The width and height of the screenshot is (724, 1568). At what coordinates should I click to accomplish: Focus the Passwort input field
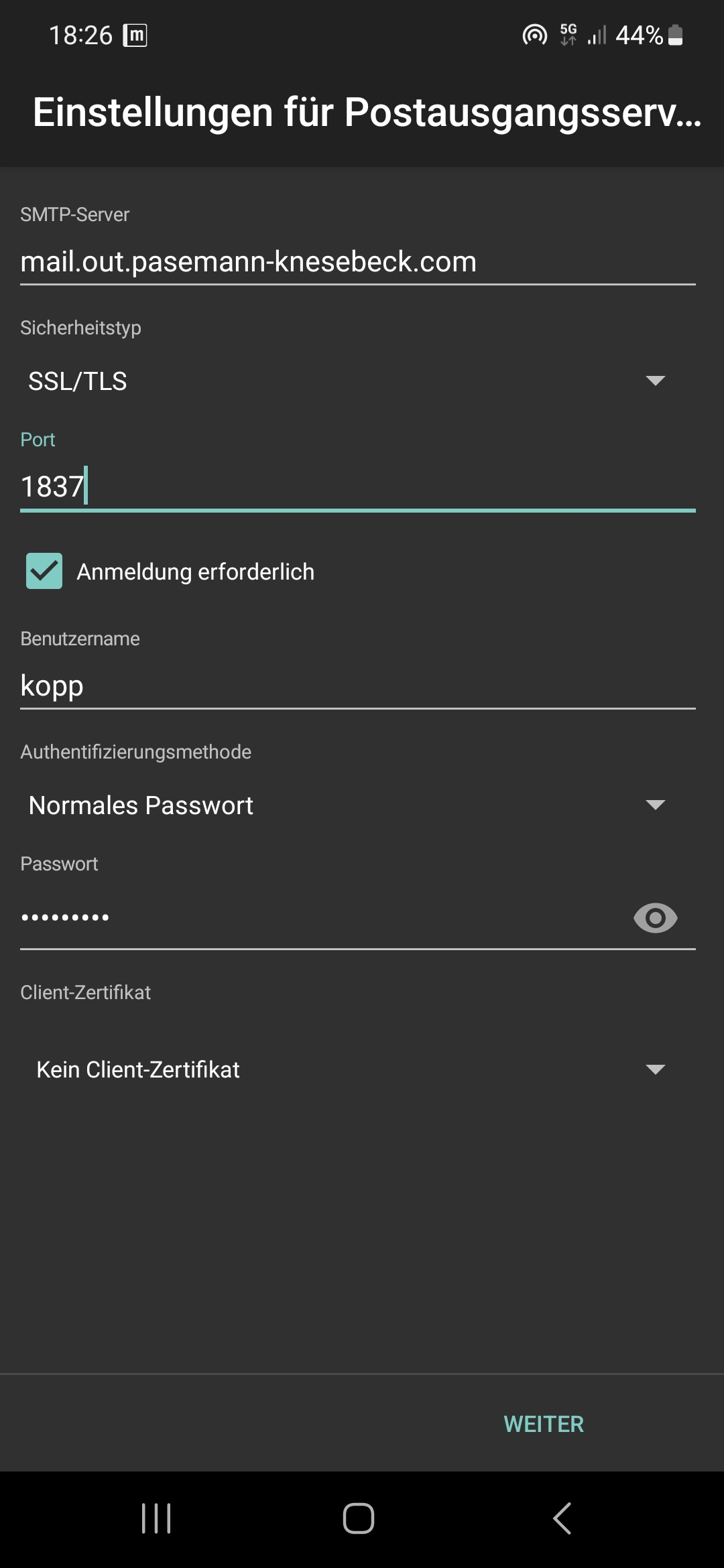[x=315, y=918]
